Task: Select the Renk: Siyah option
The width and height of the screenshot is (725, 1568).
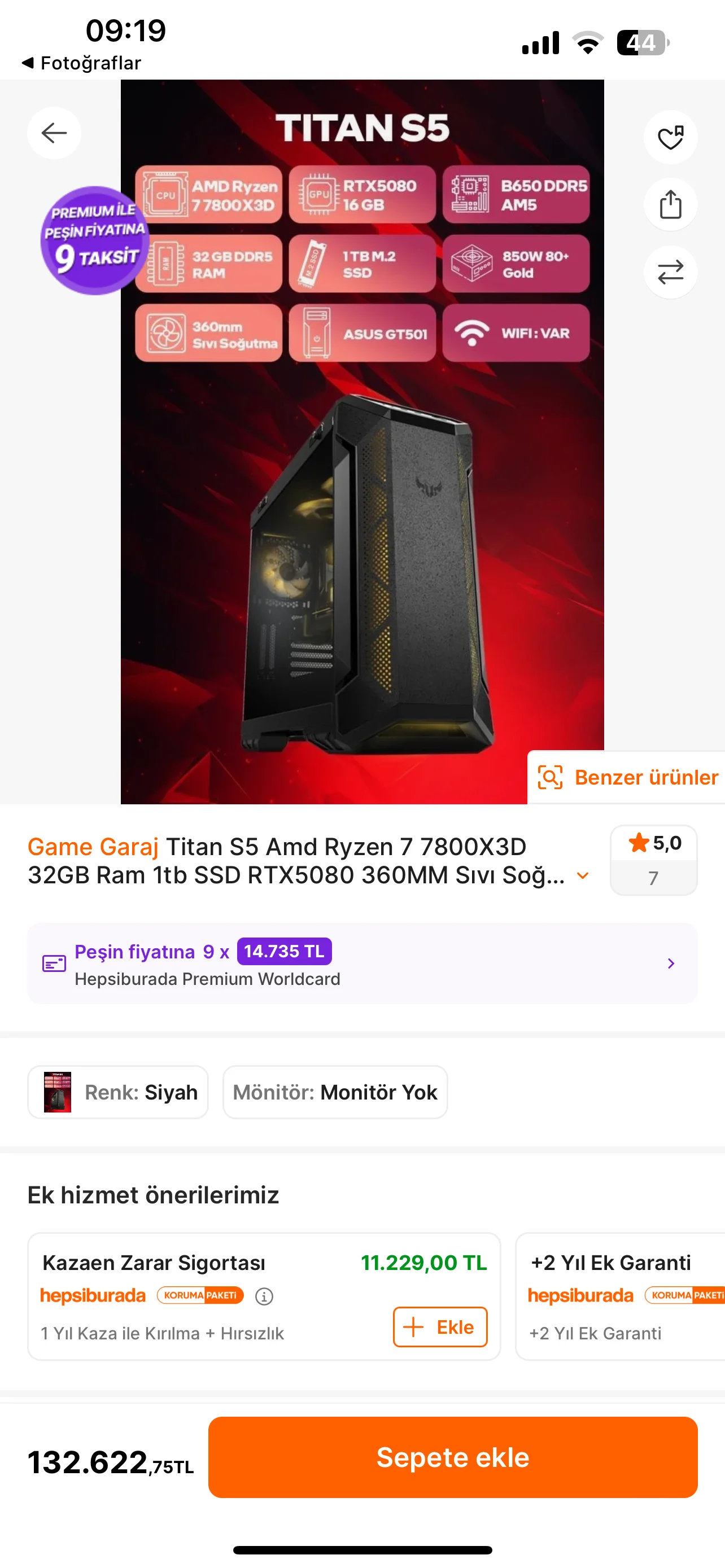Action: click(118, 1092)
